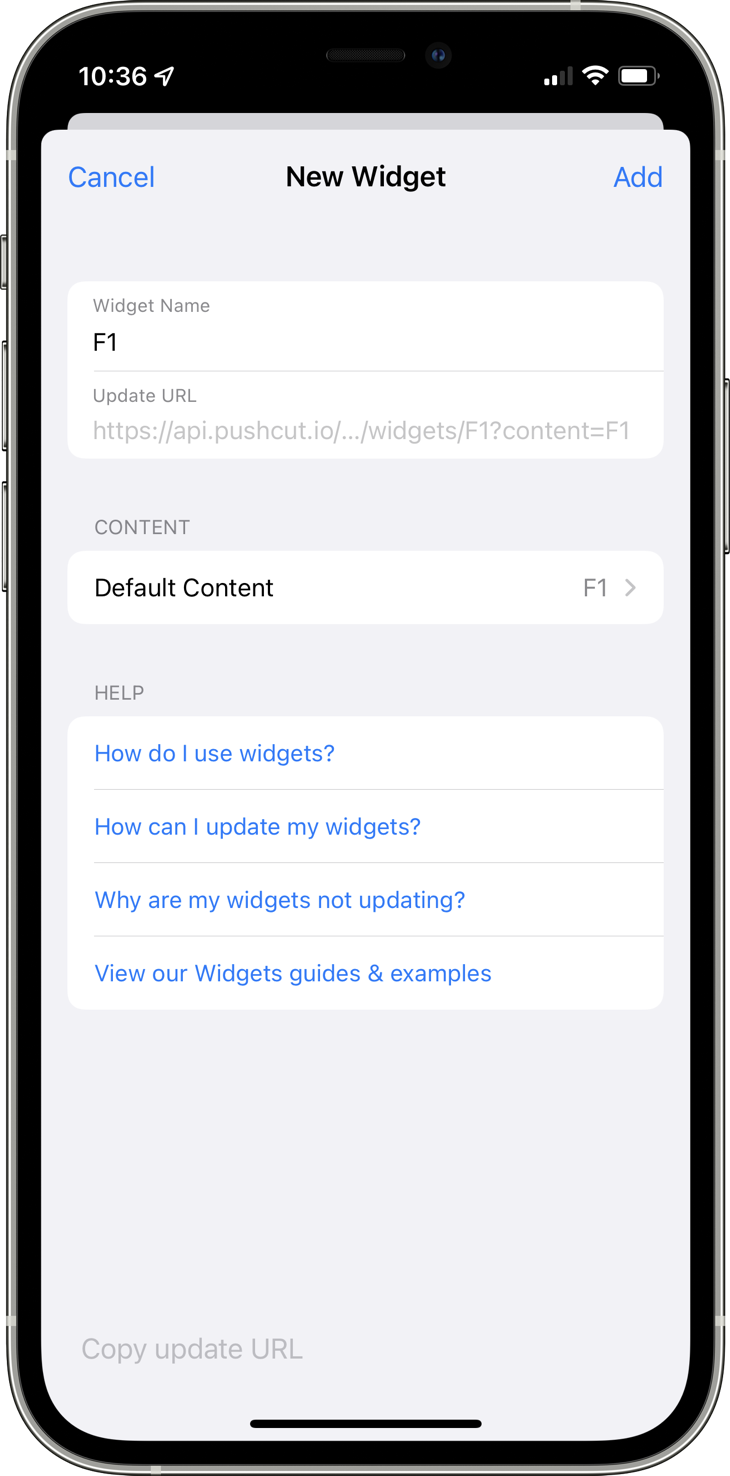Edit the Widget Name field
Image resolution: width=730 pixels, height=1476 pixels.
pyautogui.click(x=365, y=327)
